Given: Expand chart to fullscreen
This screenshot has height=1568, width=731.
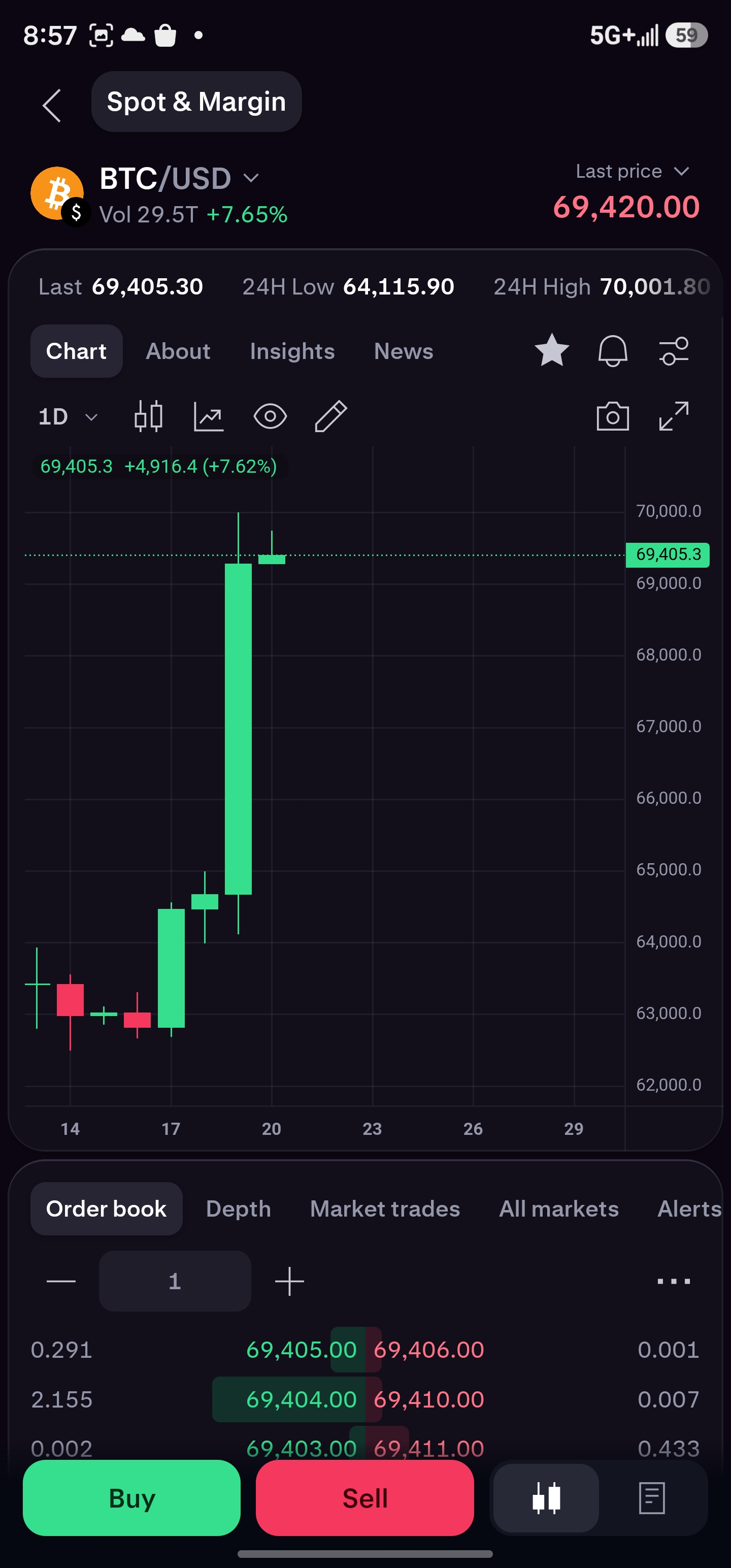Looking at the screenshot, I should click(x=674, y=416).
